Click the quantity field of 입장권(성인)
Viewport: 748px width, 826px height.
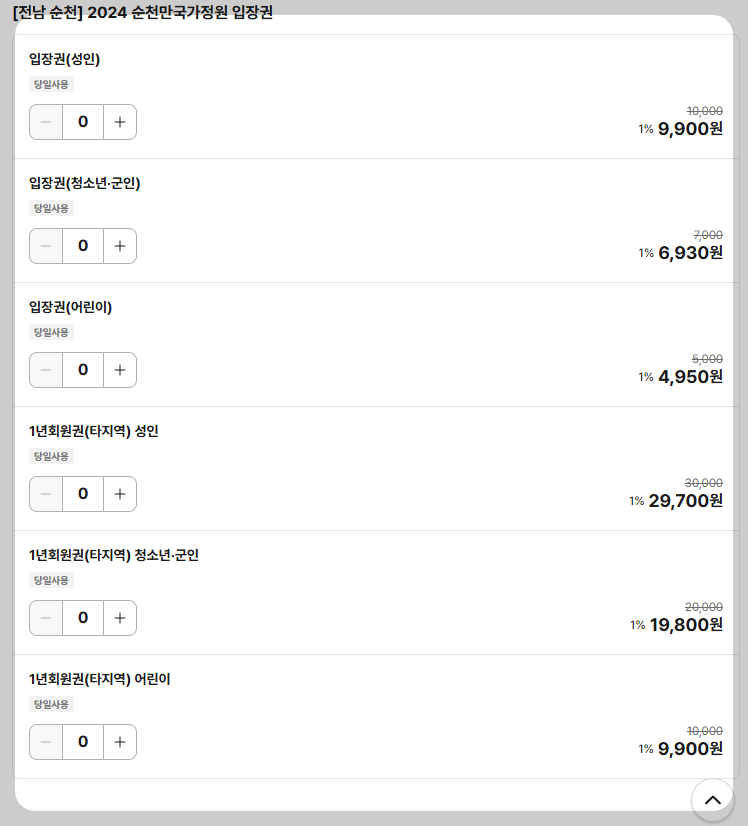(x=82, y=121)
